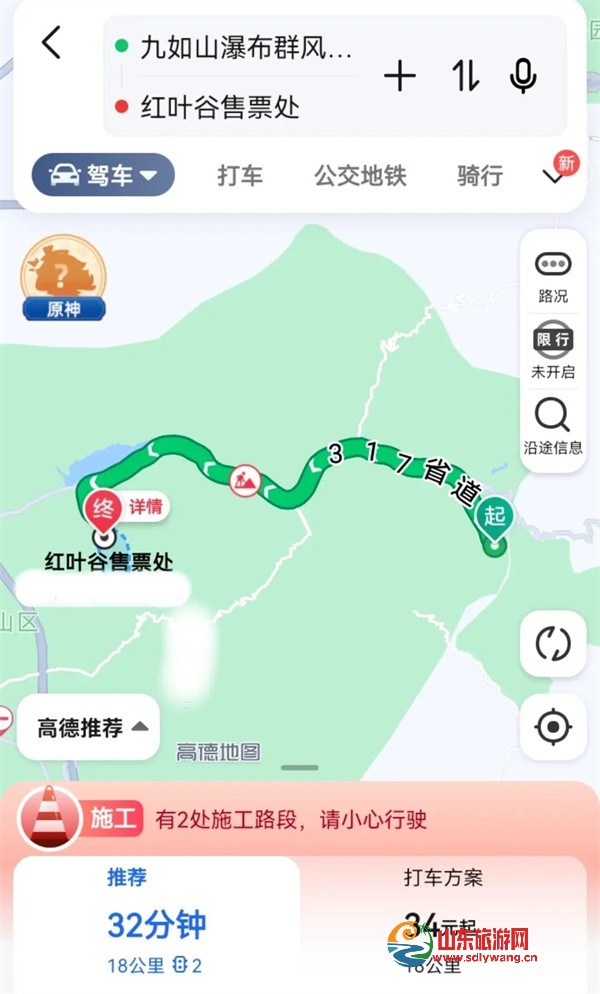Go back using the top-left arrow
Image resolution: width=600 pixels, height=994 pixels.
tap(51, 43)
